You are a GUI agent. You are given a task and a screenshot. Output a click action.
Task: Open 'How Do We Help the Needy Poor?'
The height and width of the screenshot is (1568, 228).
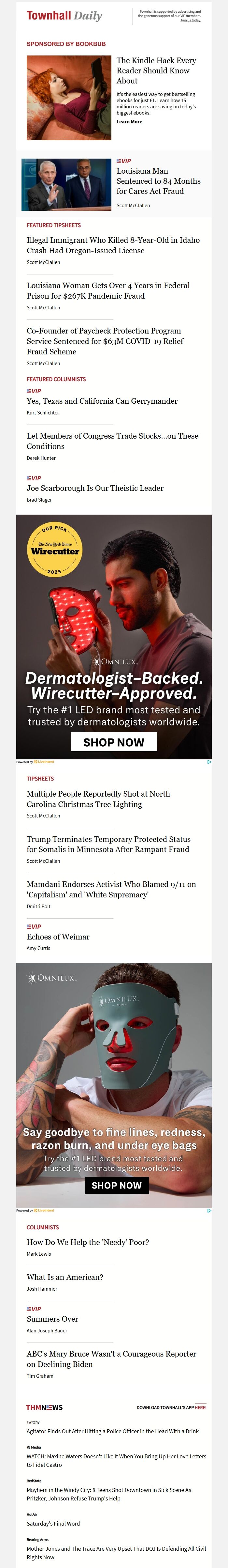(88, 1242)
